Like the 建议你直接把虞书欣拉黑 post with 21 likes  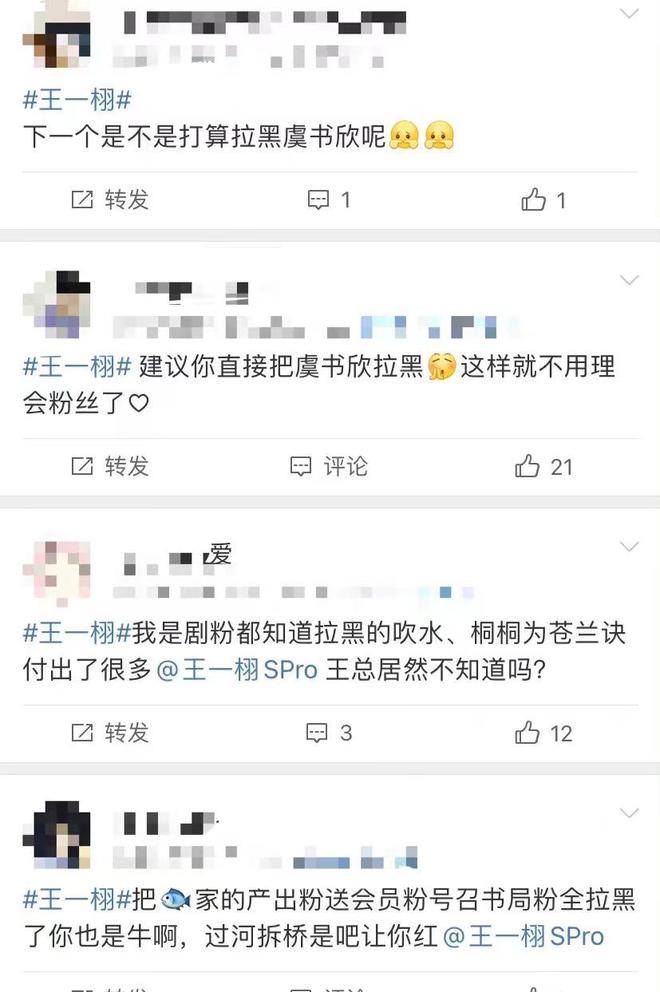click(x=543, y=466)
